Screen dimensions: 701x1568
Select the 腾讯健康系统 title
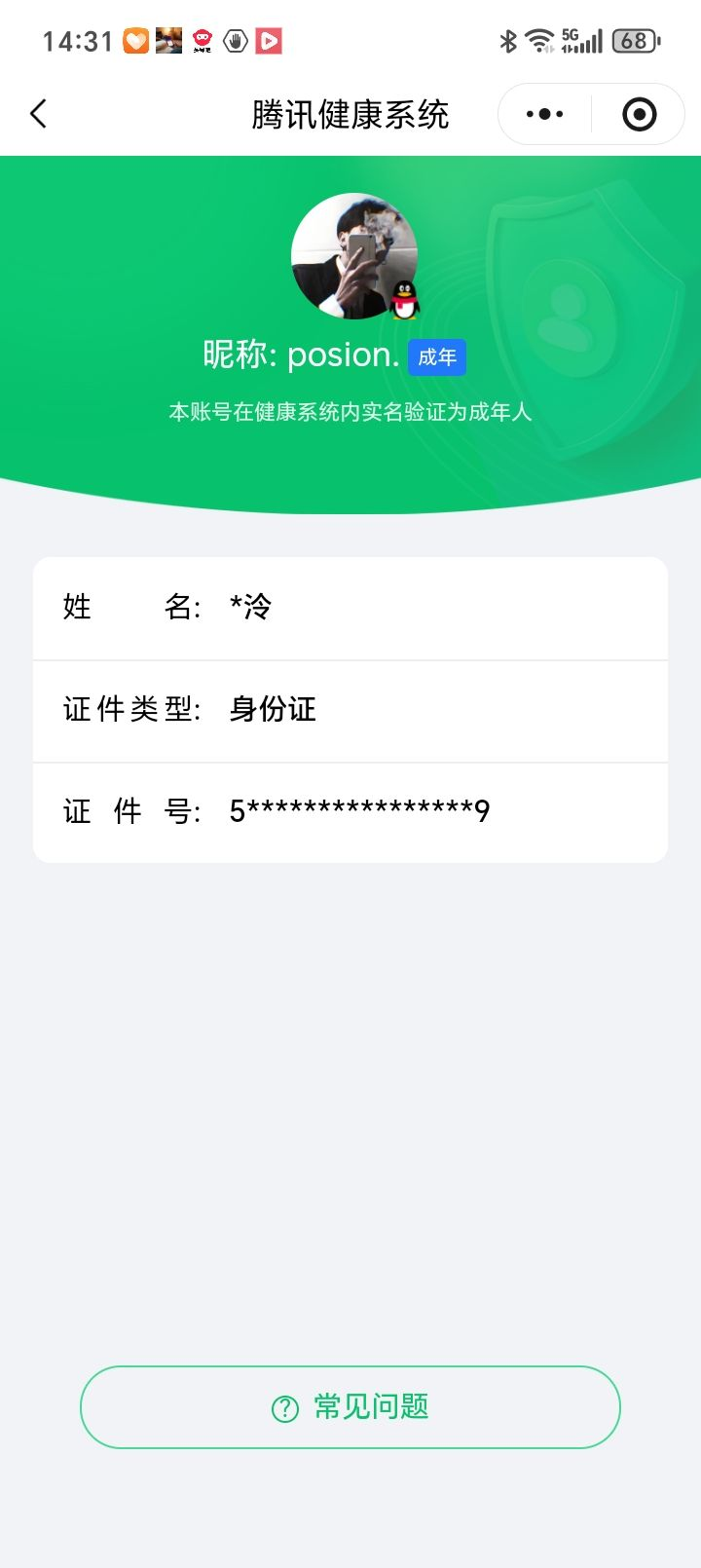[350, 114]
